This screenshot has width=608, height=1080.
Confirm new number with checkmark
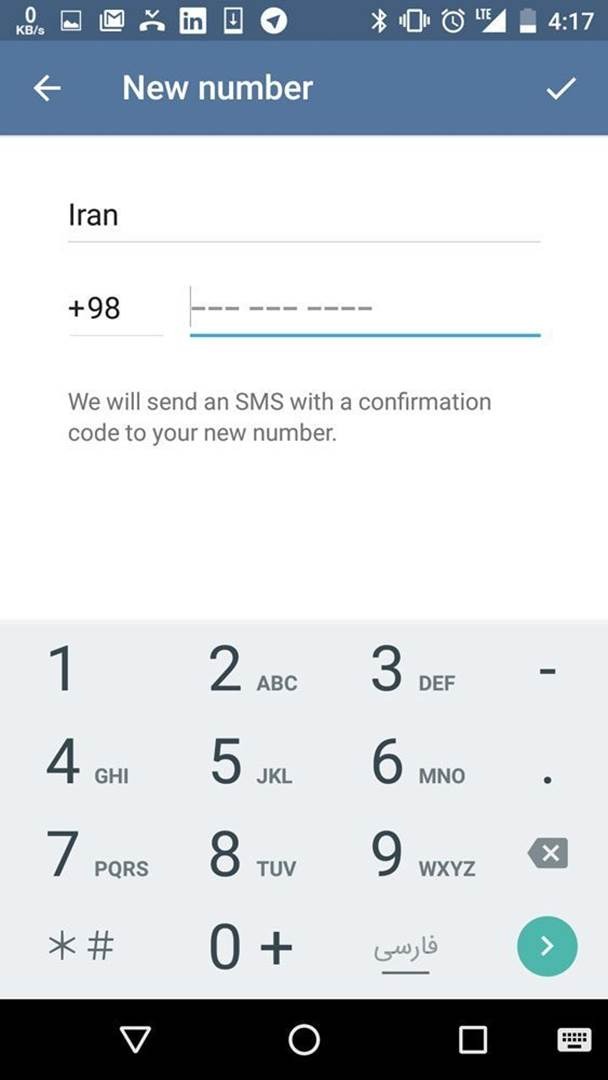tap(561, 88)
